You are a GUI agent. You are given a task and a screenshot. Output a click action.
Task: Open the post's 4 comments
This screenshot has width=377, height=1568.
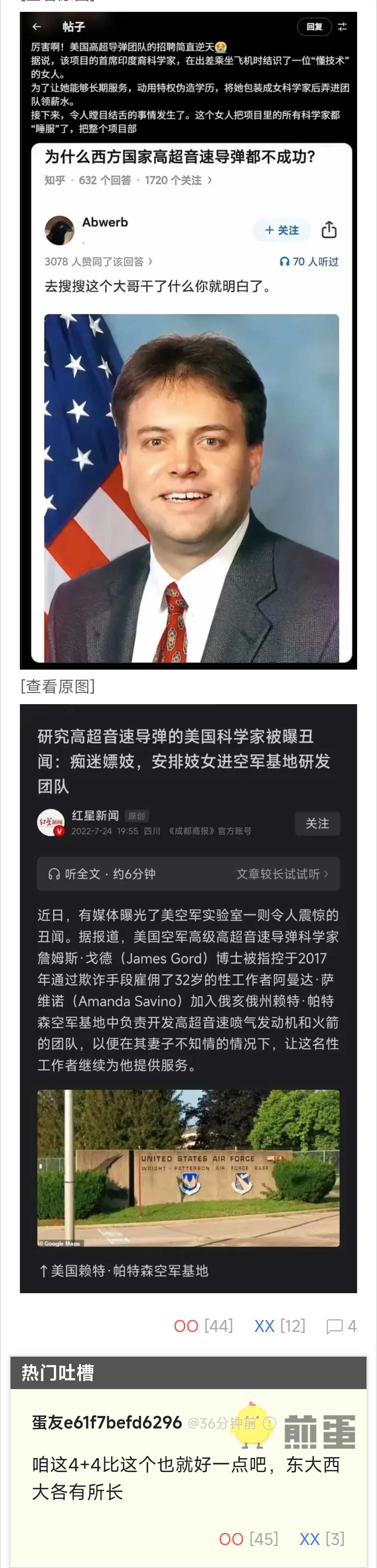coord(341,1326)
